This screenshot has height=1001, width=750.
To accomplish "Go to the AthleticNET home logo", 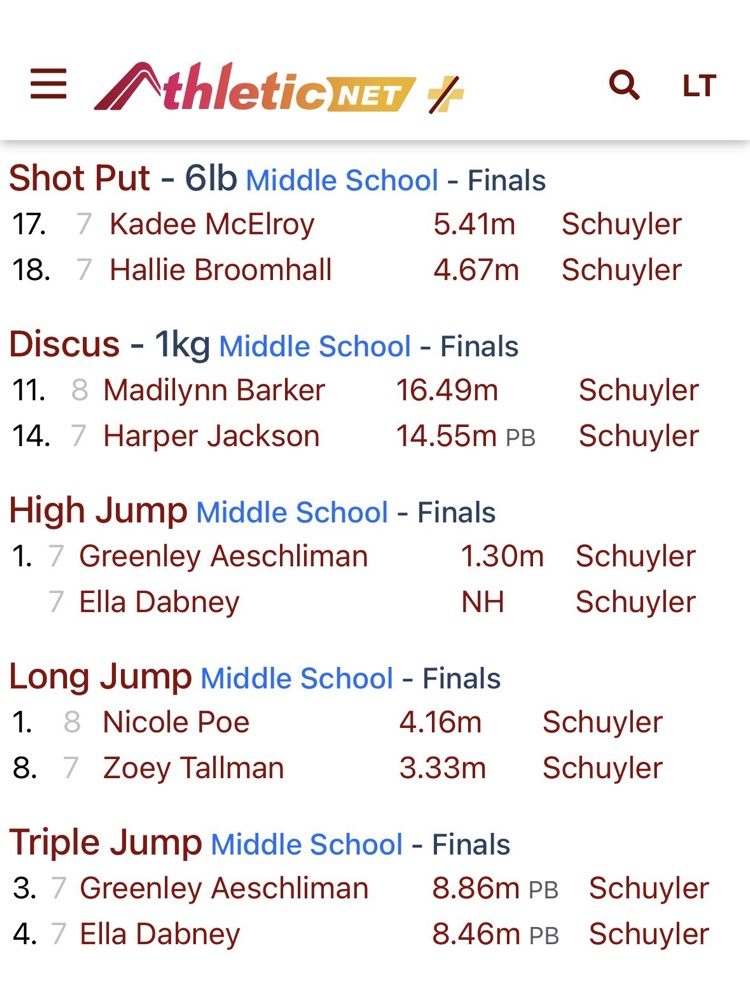I will point(278,88).
